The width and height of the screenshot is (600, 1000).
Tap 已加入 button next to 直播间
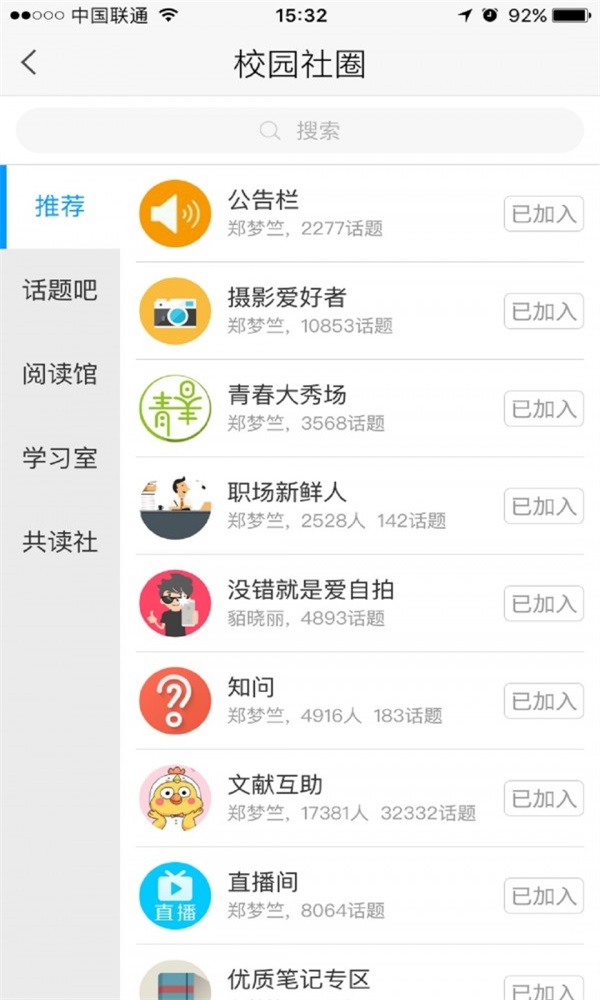point(543,896)
